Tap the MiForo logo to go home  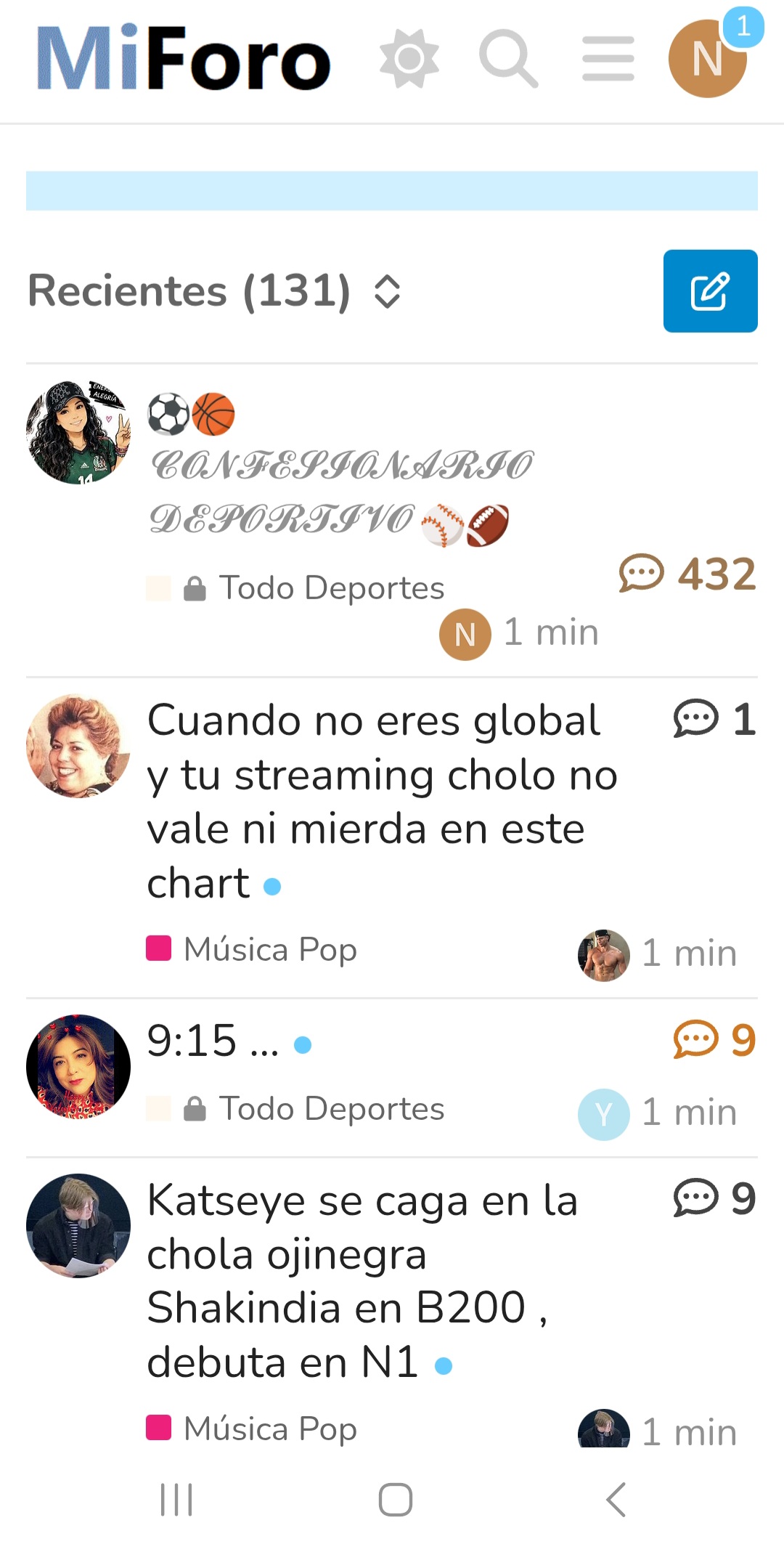click(x=184, y=58)
